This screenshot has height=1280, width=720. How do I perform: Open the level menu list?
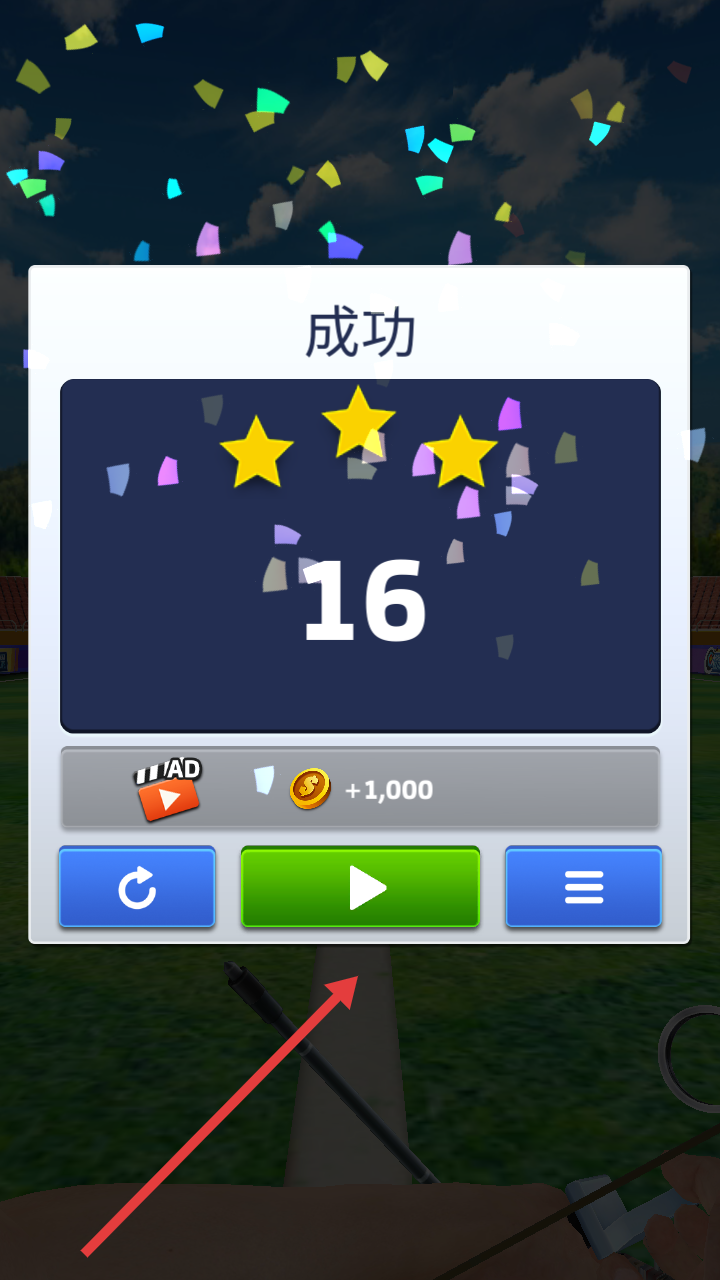click(583, 887)
